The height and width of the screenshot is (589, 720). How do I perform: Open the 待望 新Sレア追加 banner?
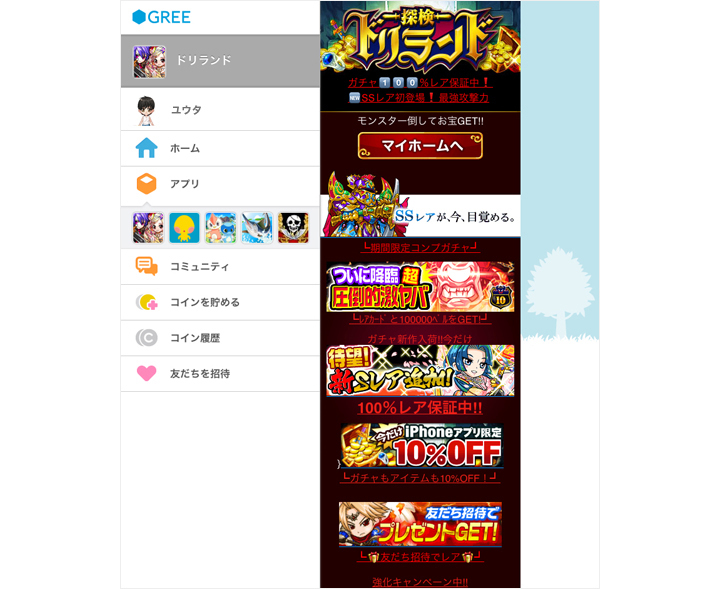[x=420, y=370]
